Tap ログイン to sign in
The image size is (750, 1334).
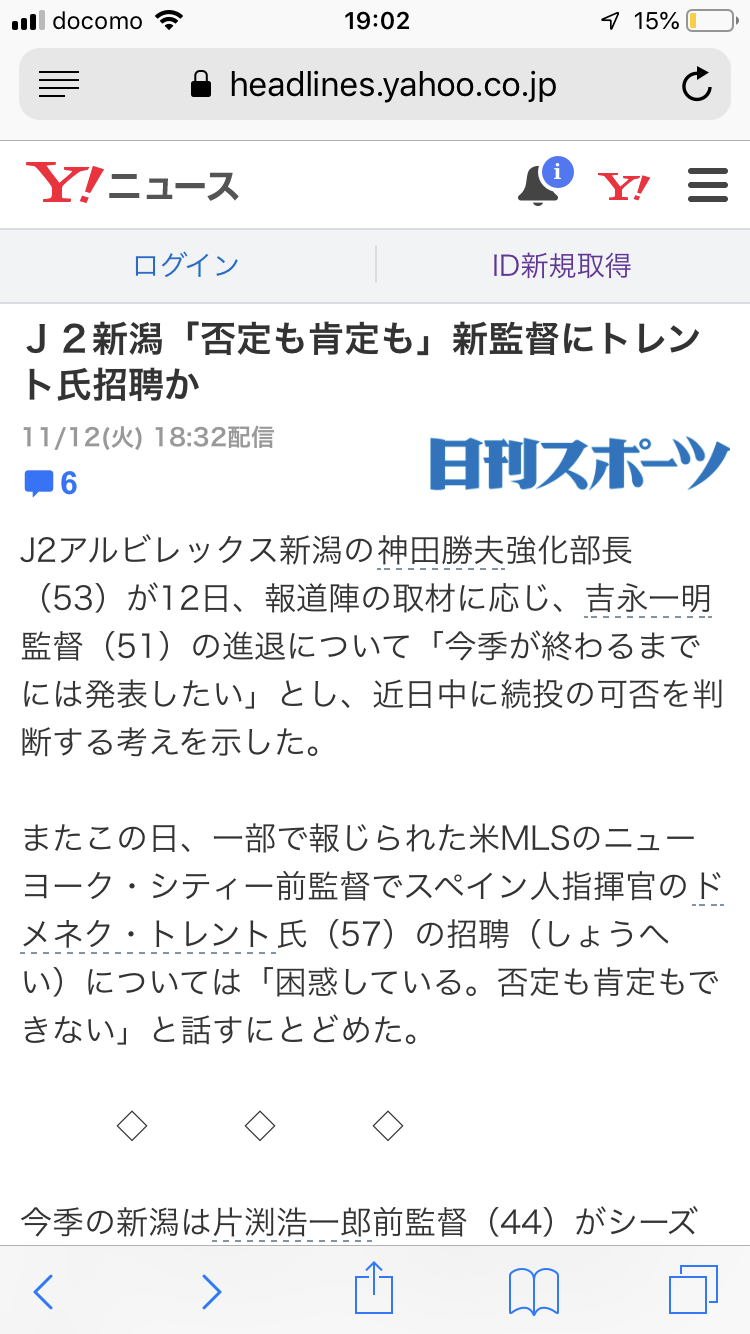tap(186, 266)
